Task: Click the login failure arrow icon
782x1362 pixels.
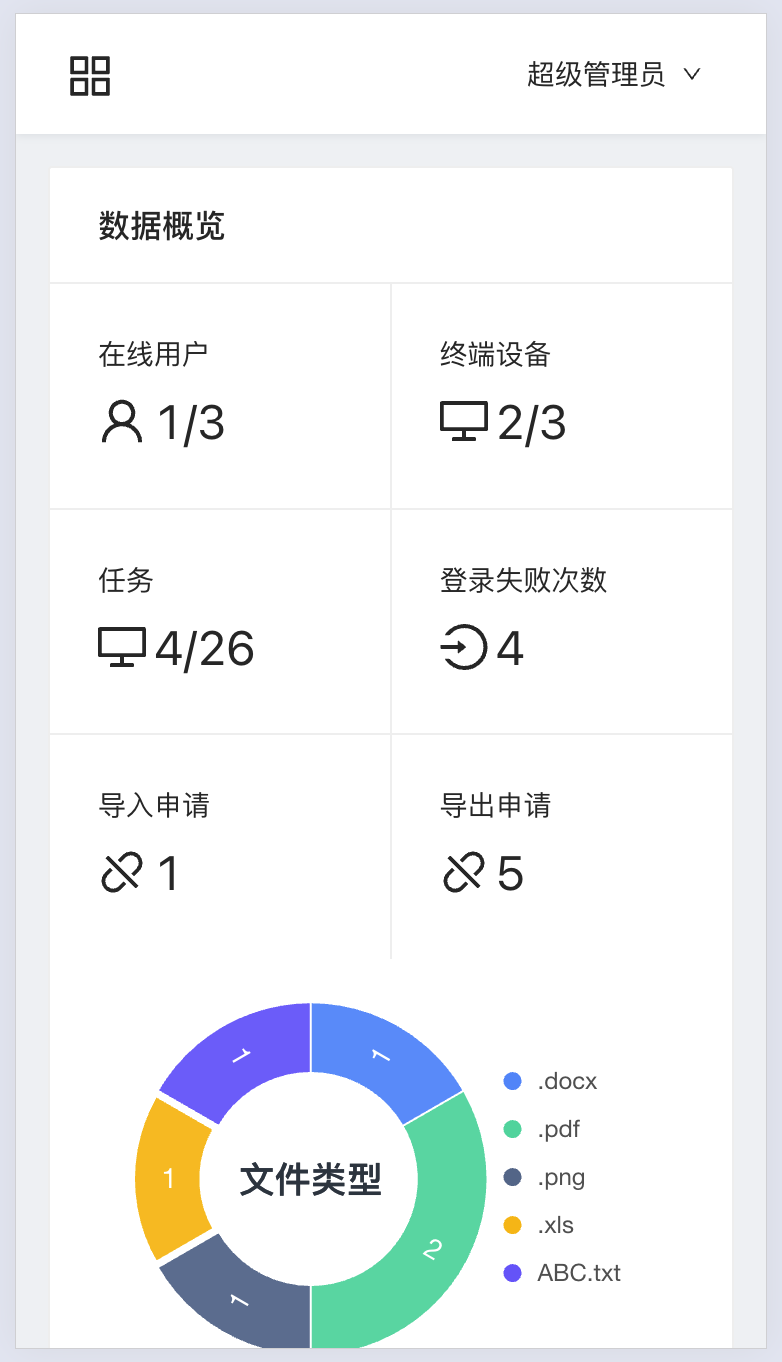Action: 466,648
